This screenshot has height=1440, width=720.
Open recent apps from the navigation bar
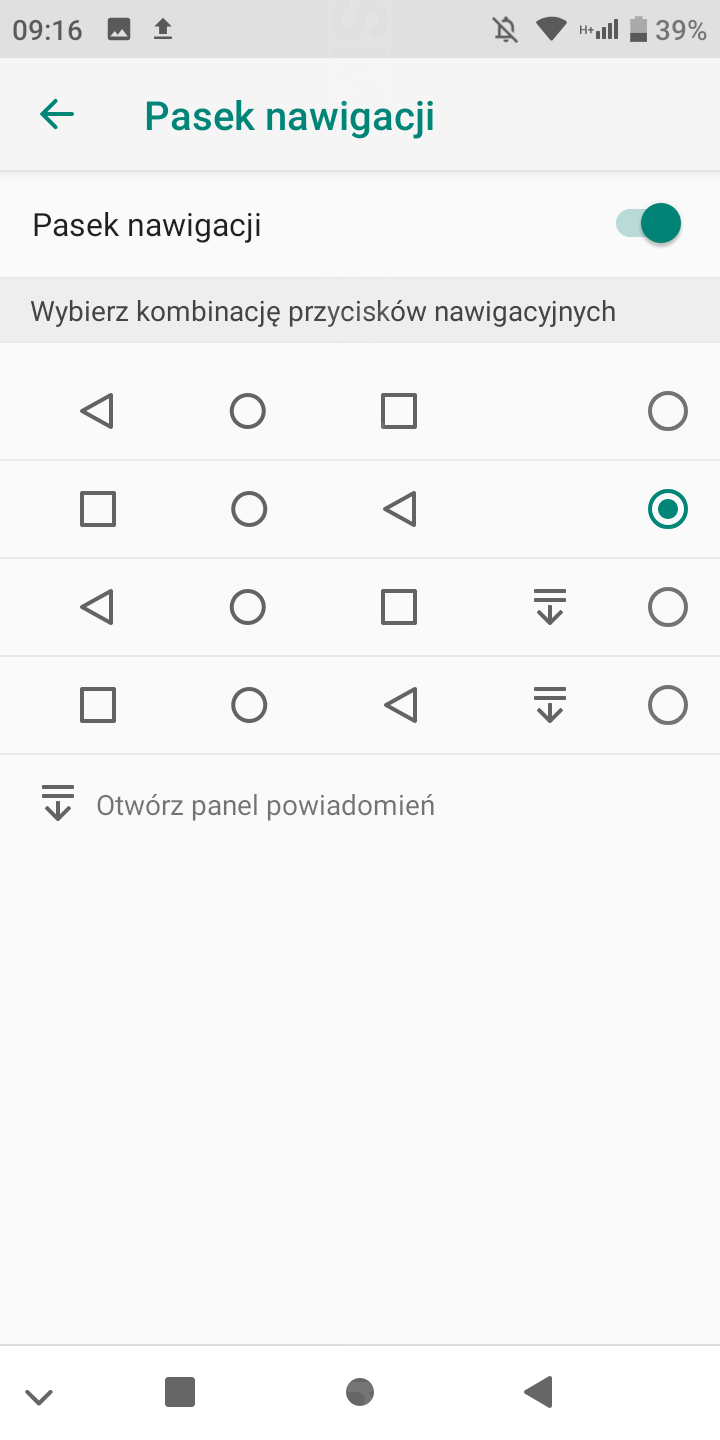[180, 1392]
